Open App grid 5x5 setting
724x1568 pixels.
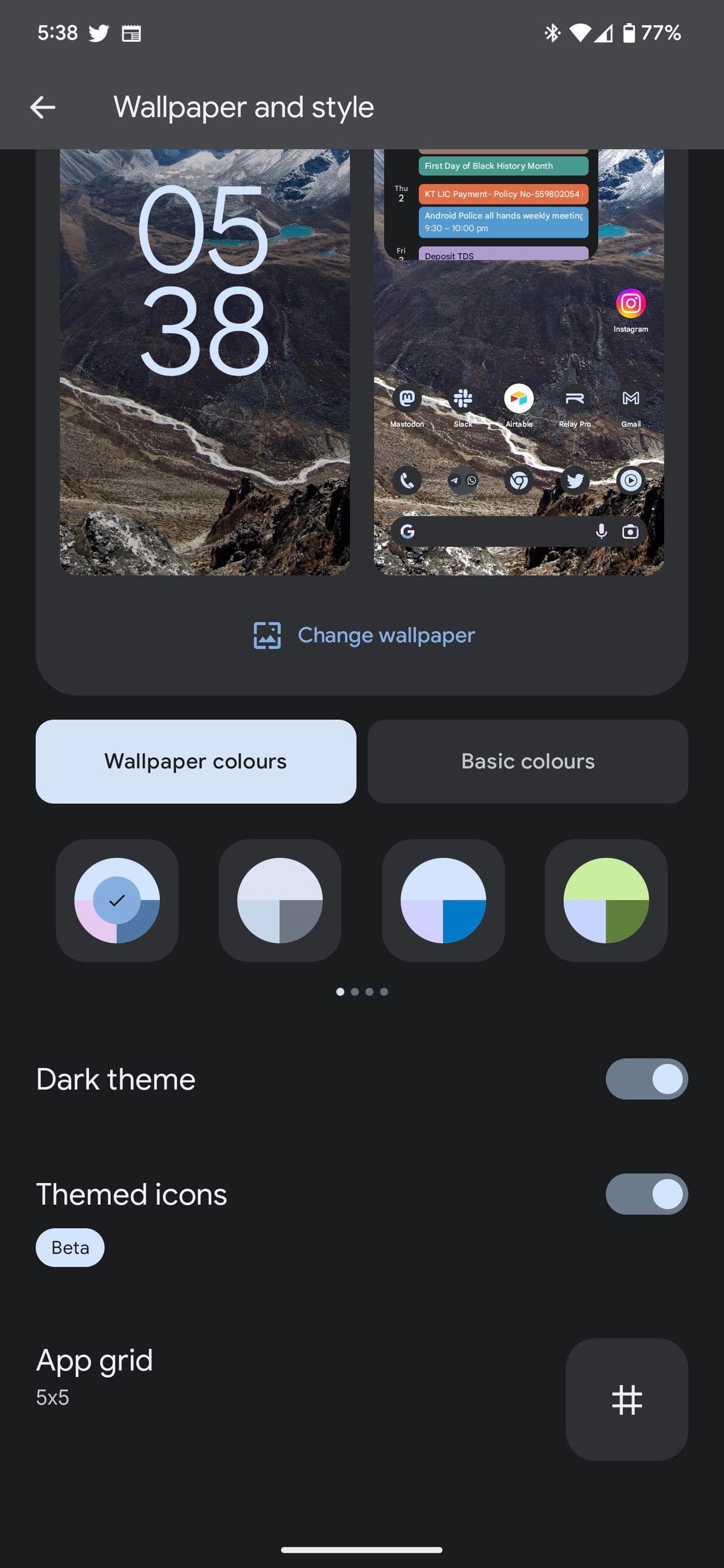point(626,1399)
